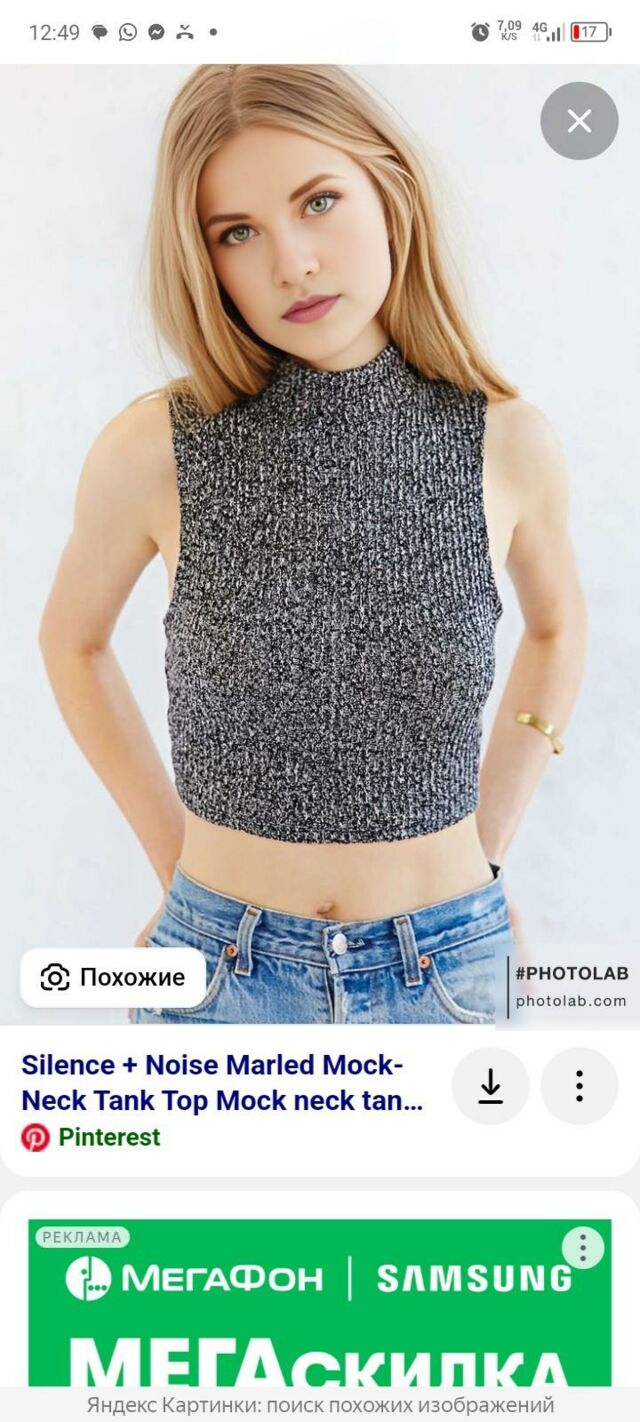Open the Silence + Noise Marled Mock-Neck link

pos(222,1082)
